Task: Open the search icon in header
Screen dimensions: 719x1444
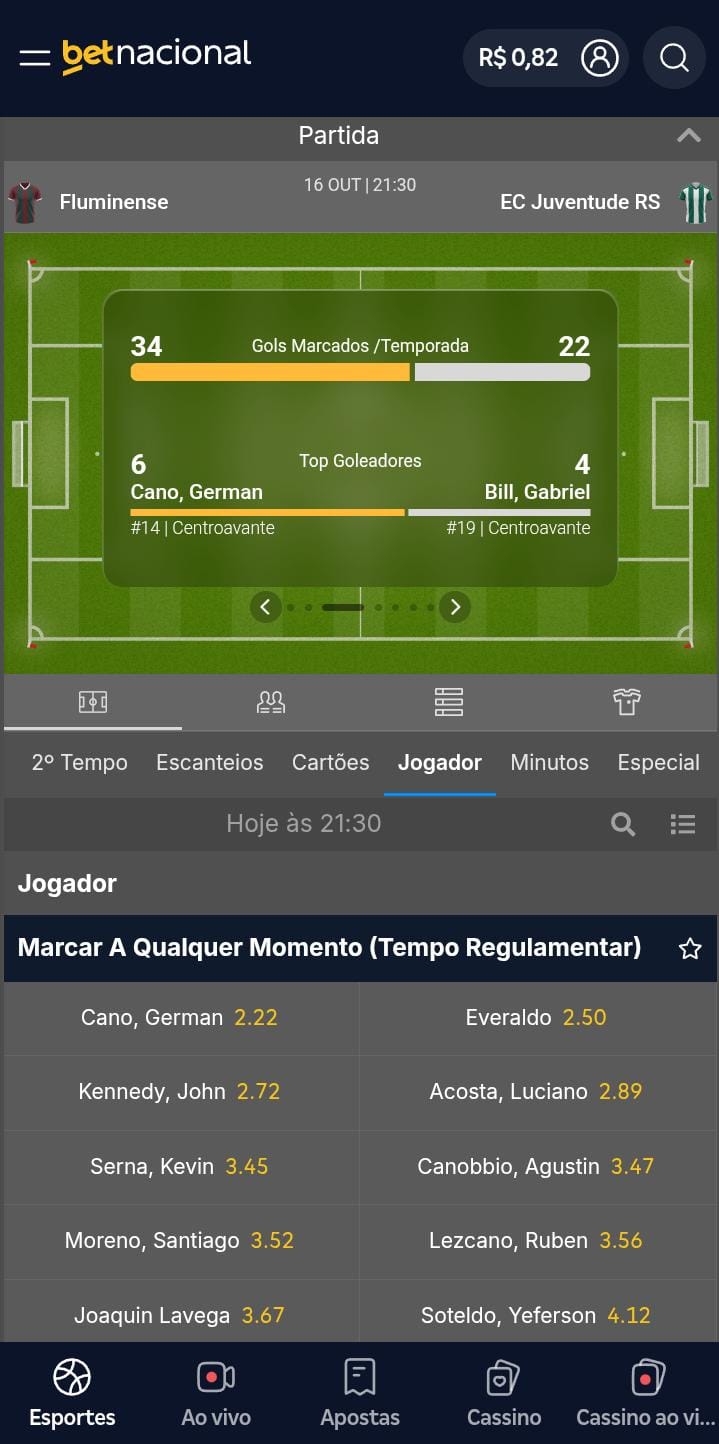Action: click(x=674, y=58)
